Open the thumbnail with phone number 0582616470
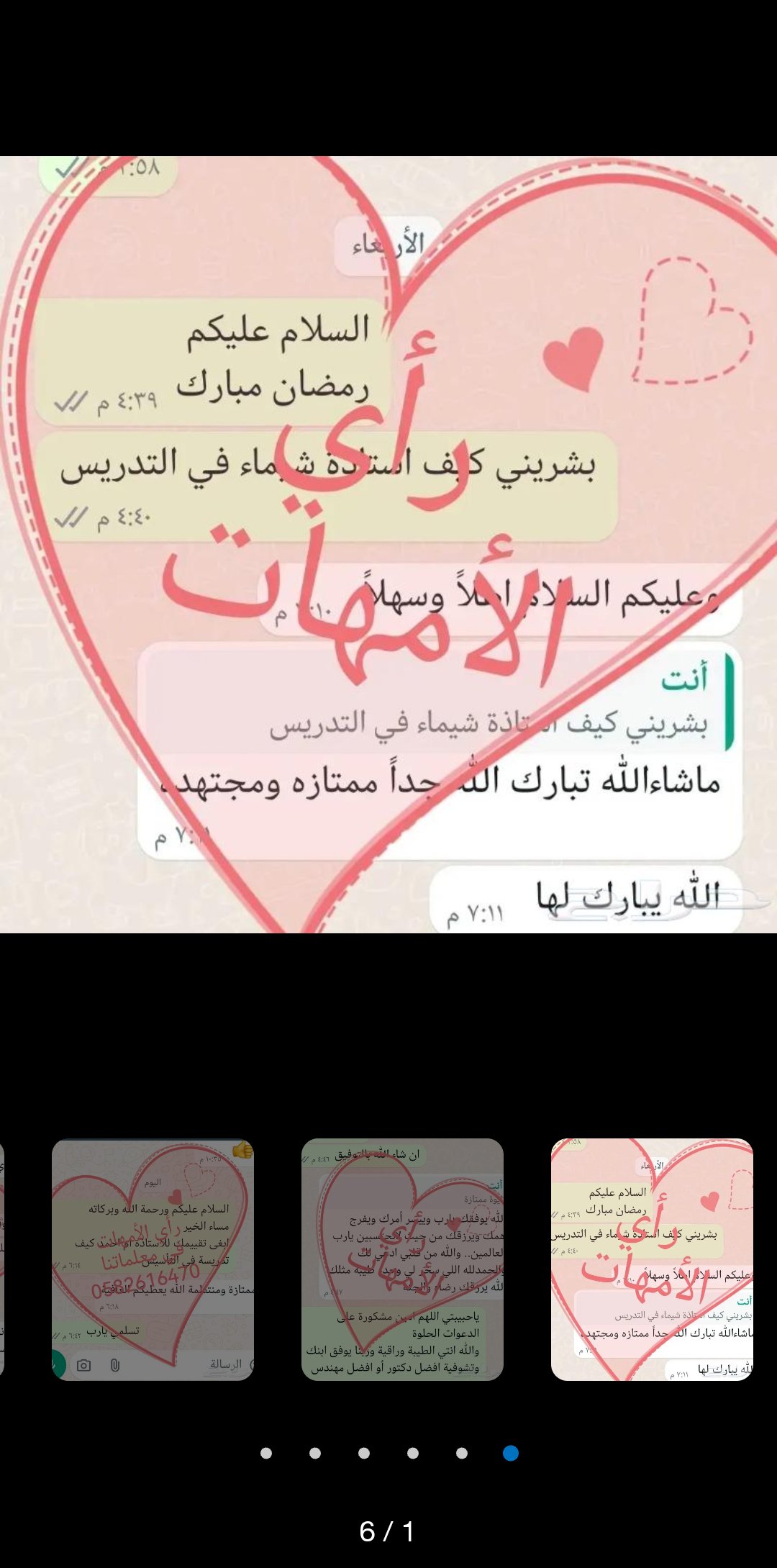Viewport: 777px width, 1568px height. (x=153, y=1259)
